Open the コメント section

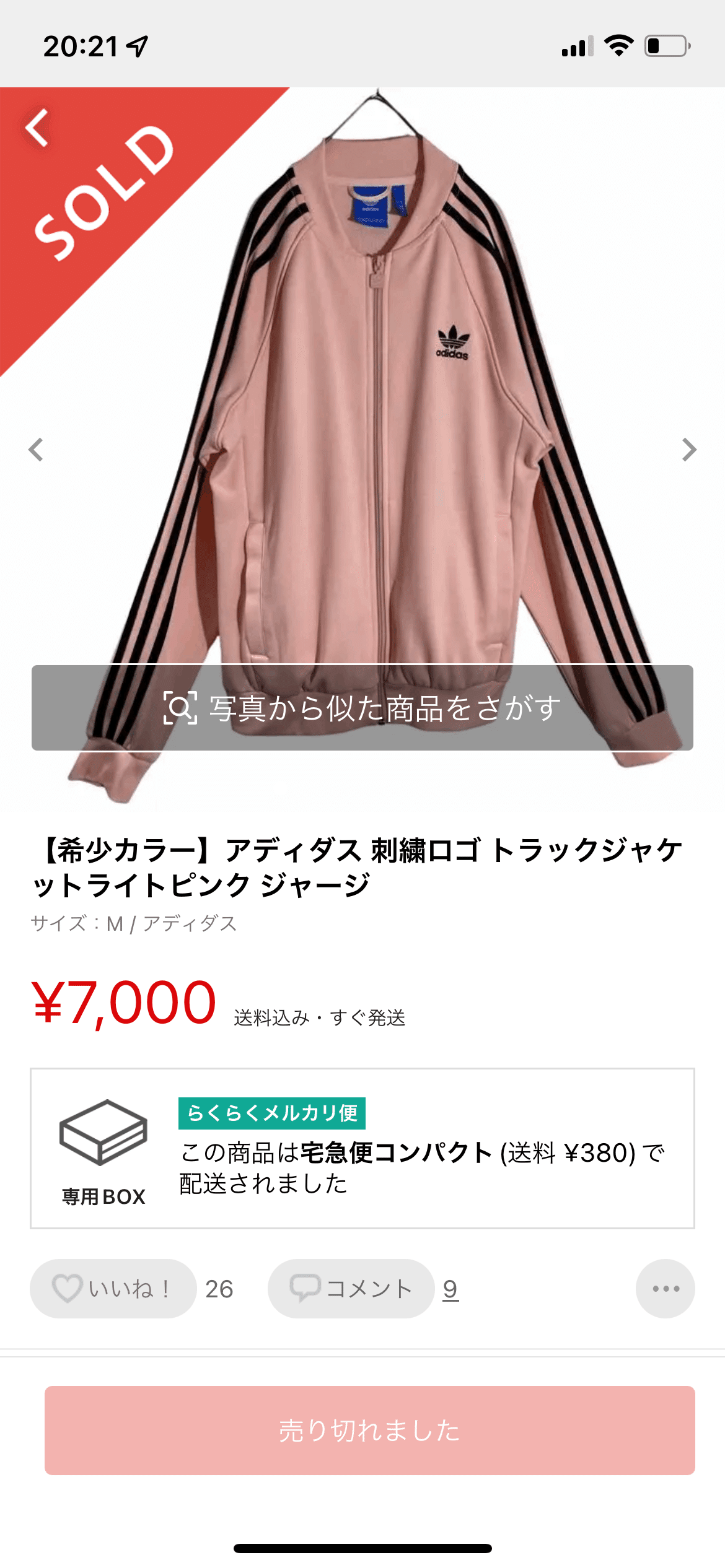click(x=351, y=1289)
